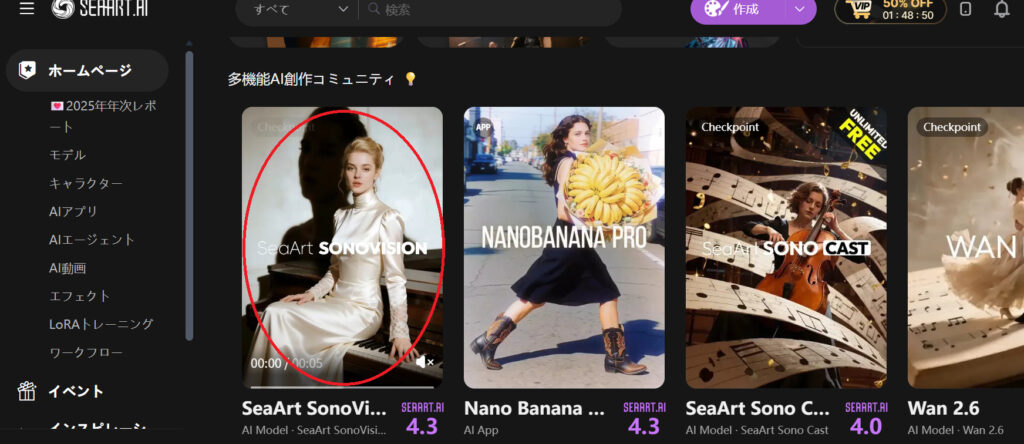Select モデル in the sidebar

67,155
